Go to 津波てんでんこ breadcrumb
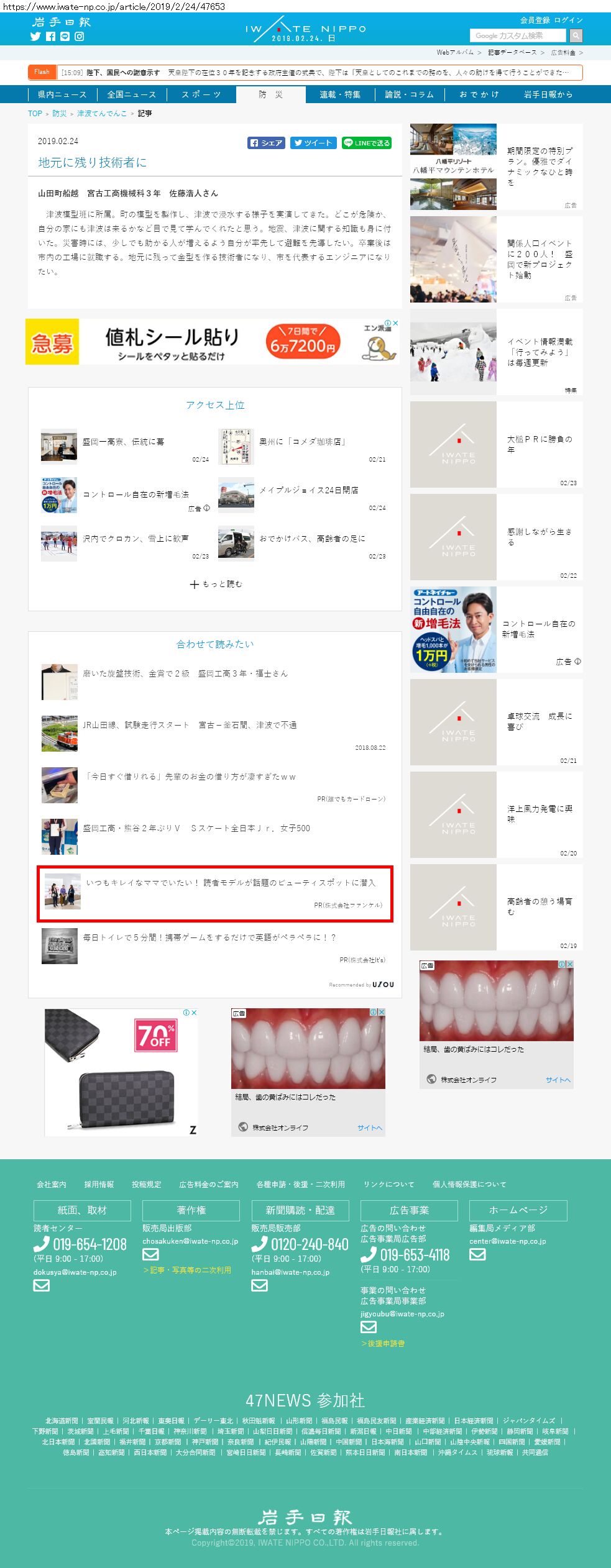 pyautogui.click(x=102, y=114)
